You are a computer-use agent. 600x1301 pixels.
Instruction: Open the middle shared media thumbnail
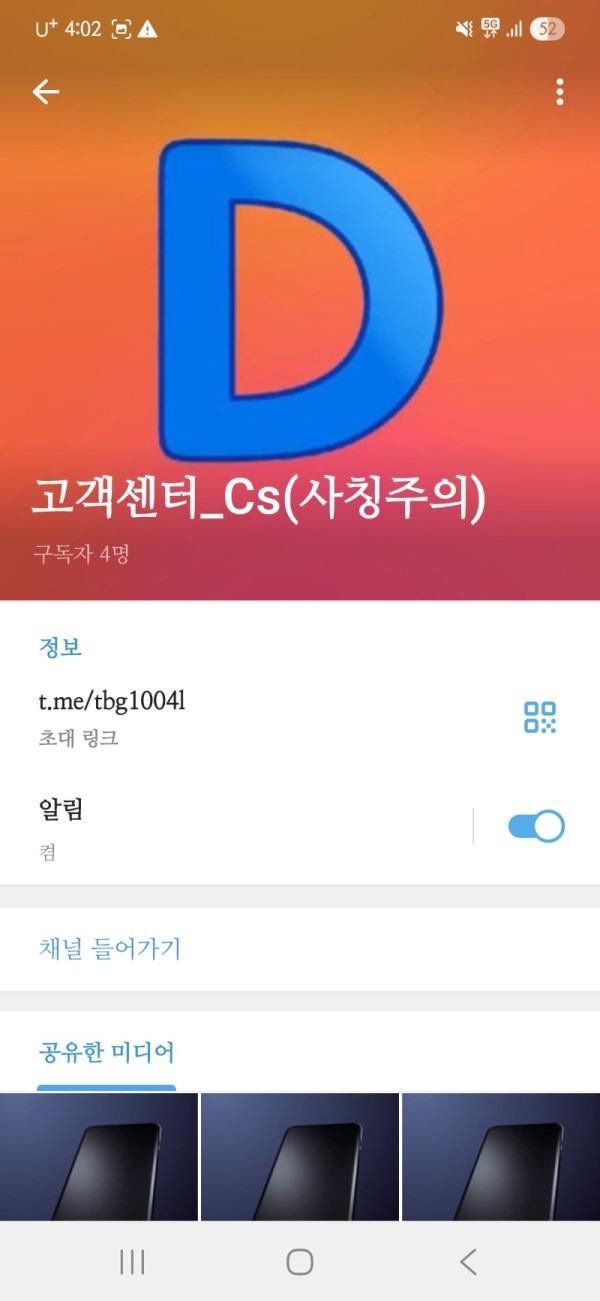pos(300,1157)
